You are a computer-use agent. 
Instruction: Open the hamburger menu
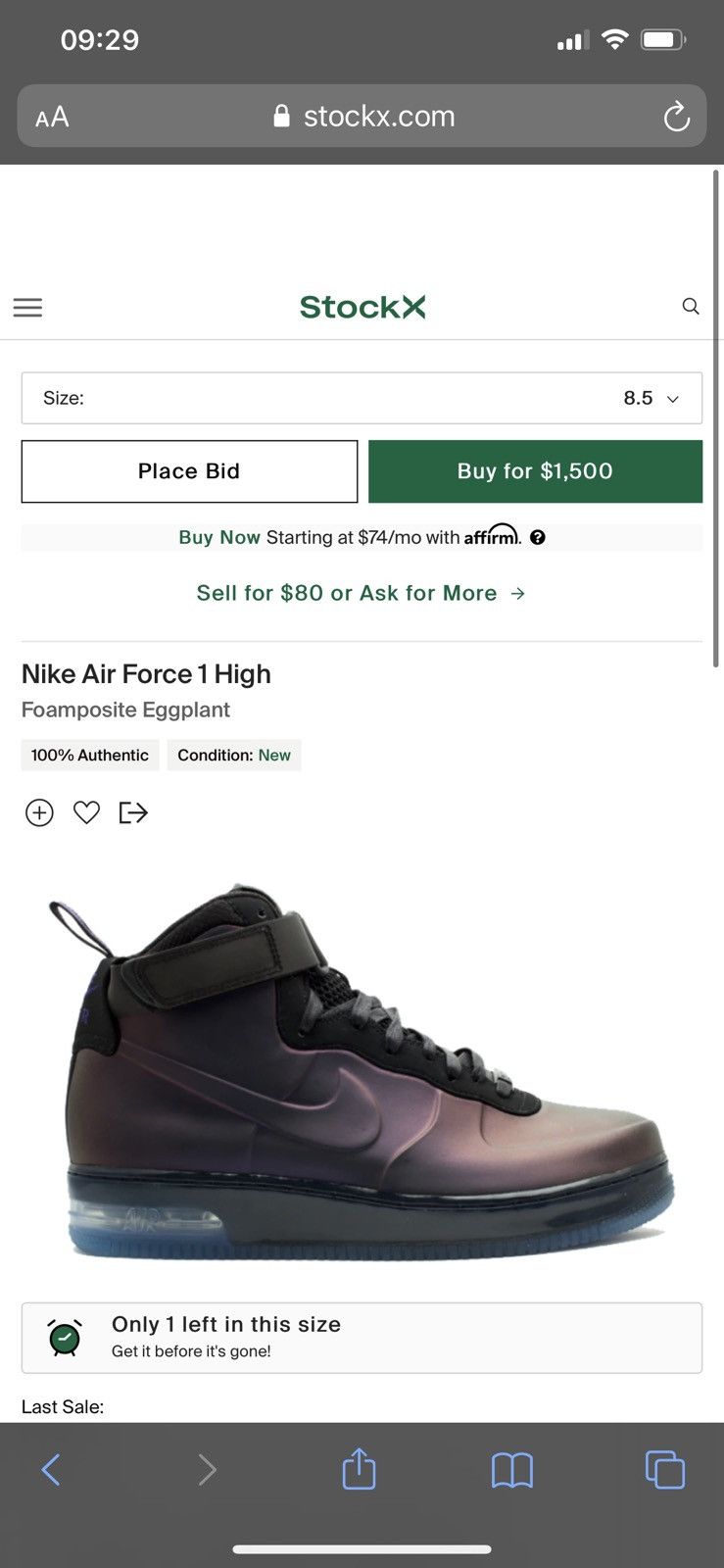pyautogui.click(x=27, y=308)
